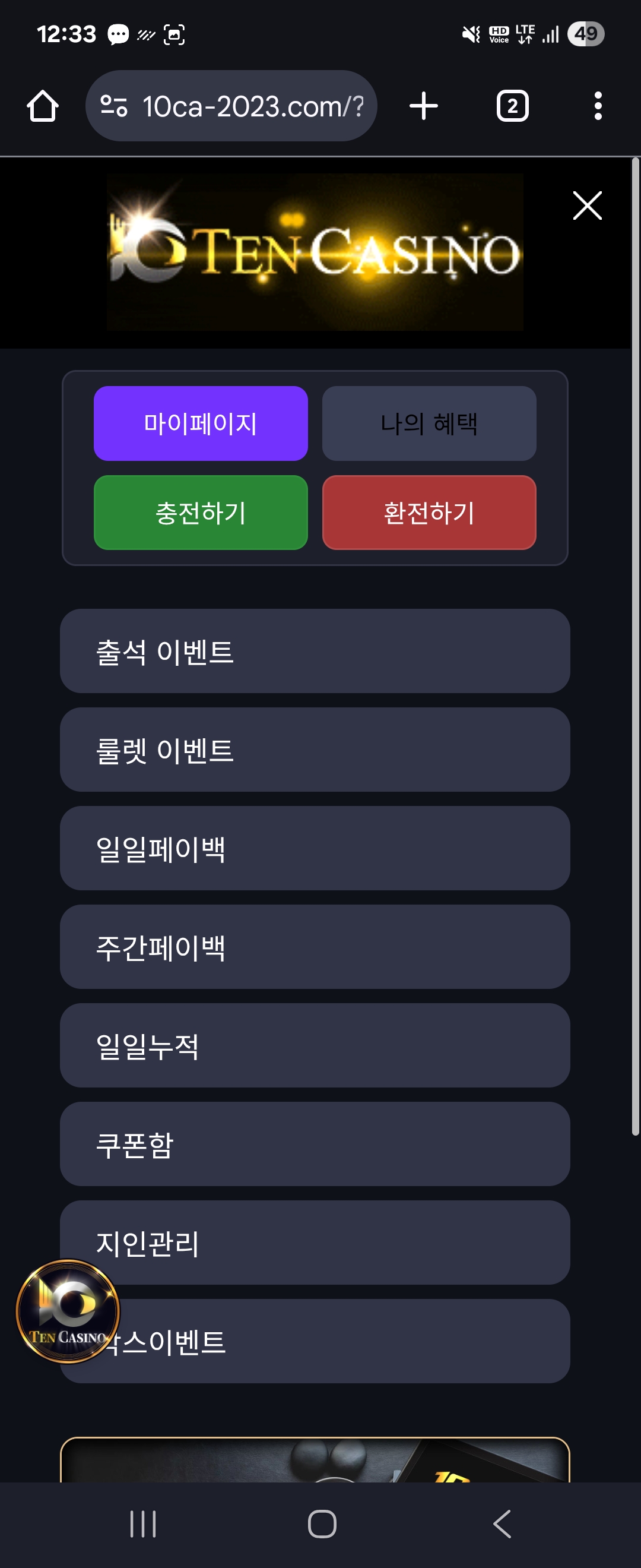Go to the browser home page
Viewport: 641px width, 1568px height.
tap(43, 106)
